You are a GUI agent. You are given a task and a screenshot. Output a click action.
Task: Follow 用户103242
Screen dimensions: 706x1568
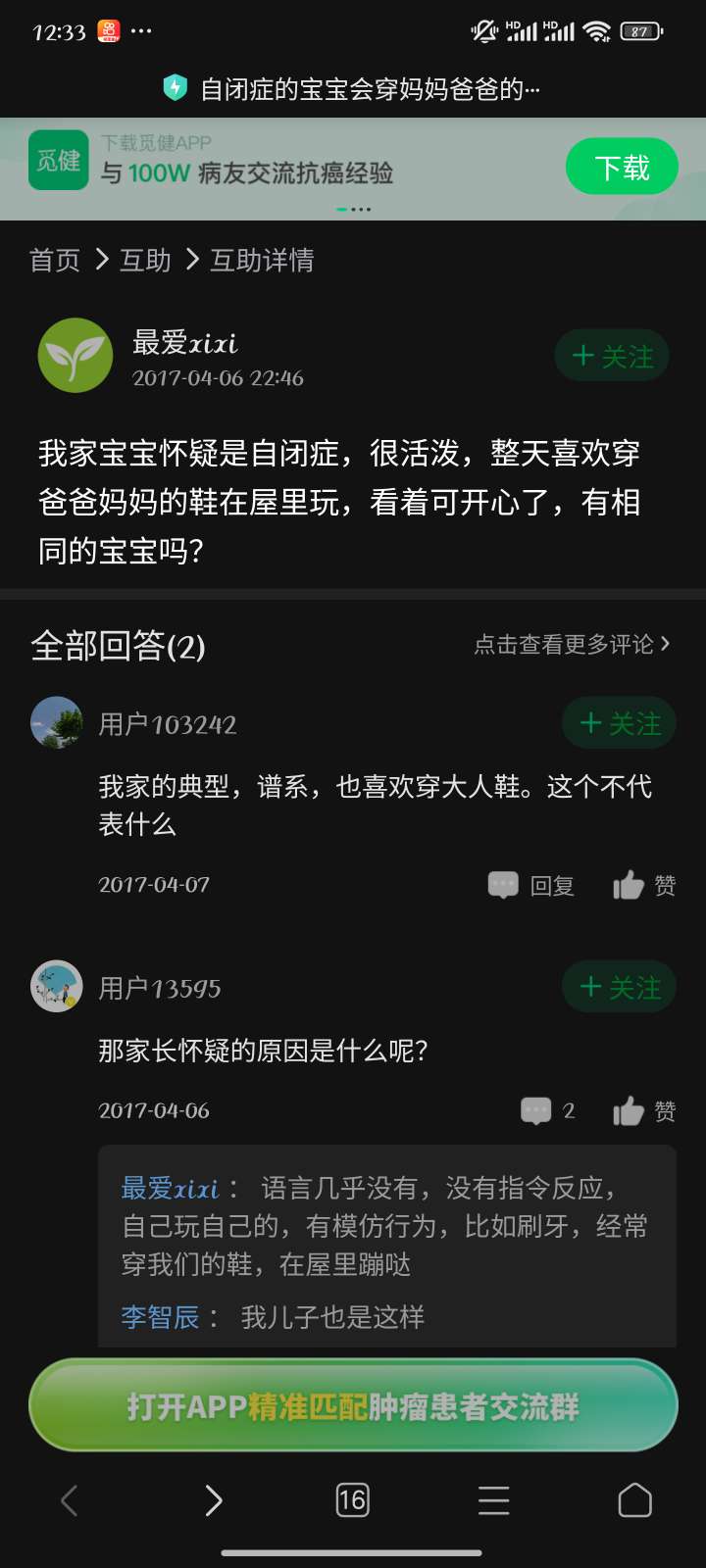coord(619,723)
